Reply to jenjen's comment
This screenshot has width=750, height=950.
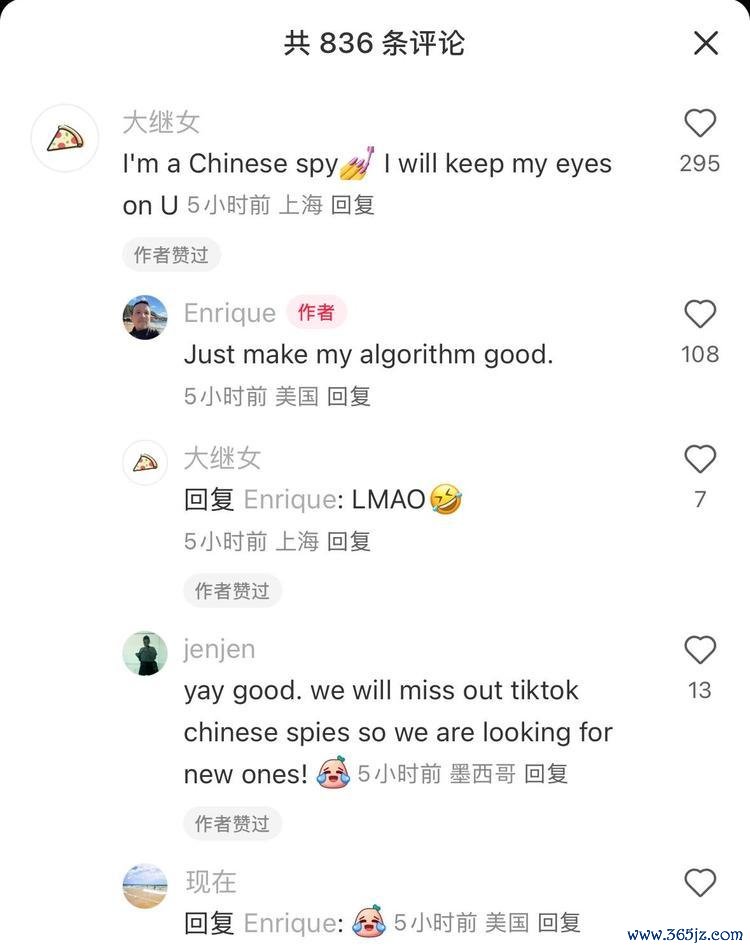tap(546, 774)
